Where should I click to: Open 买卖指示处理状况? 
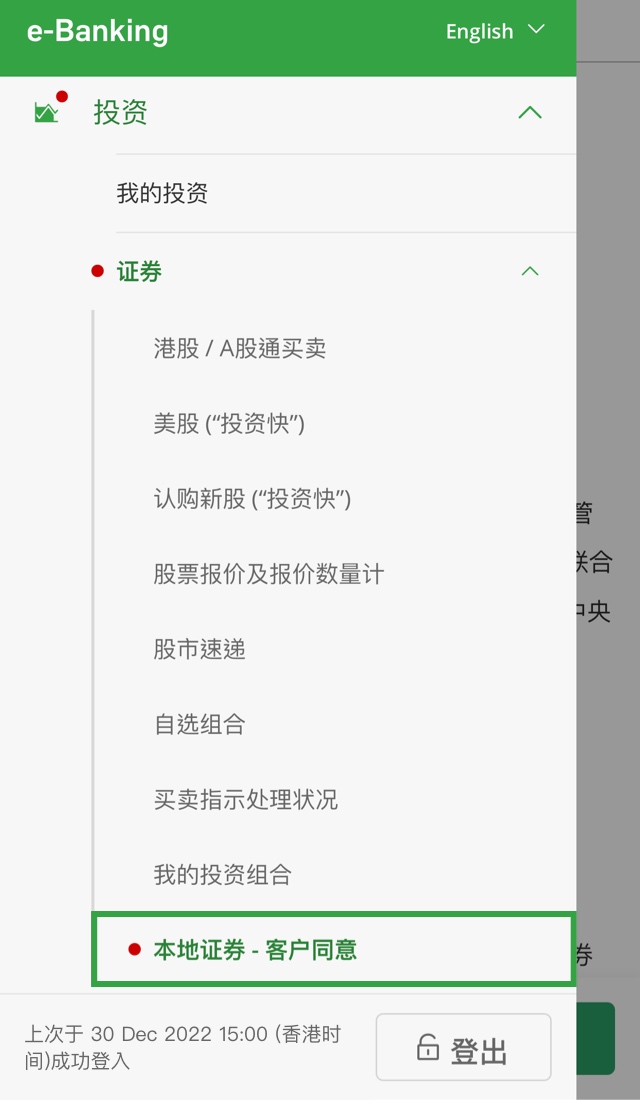(334, 799)
